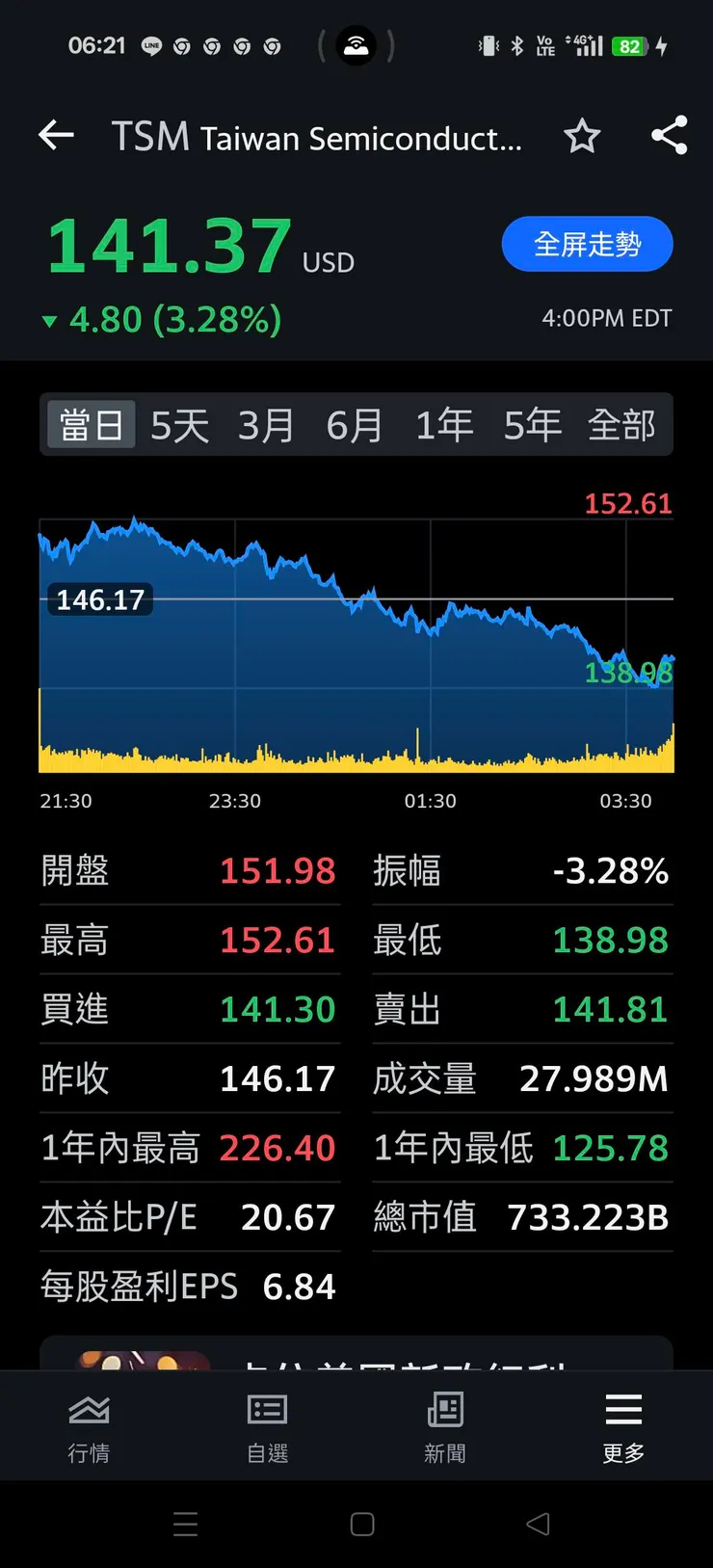Tap the Wi-Fi status icon in the notch area
Viewport: 713px width, 1568px height.
[x=356, y=42]
